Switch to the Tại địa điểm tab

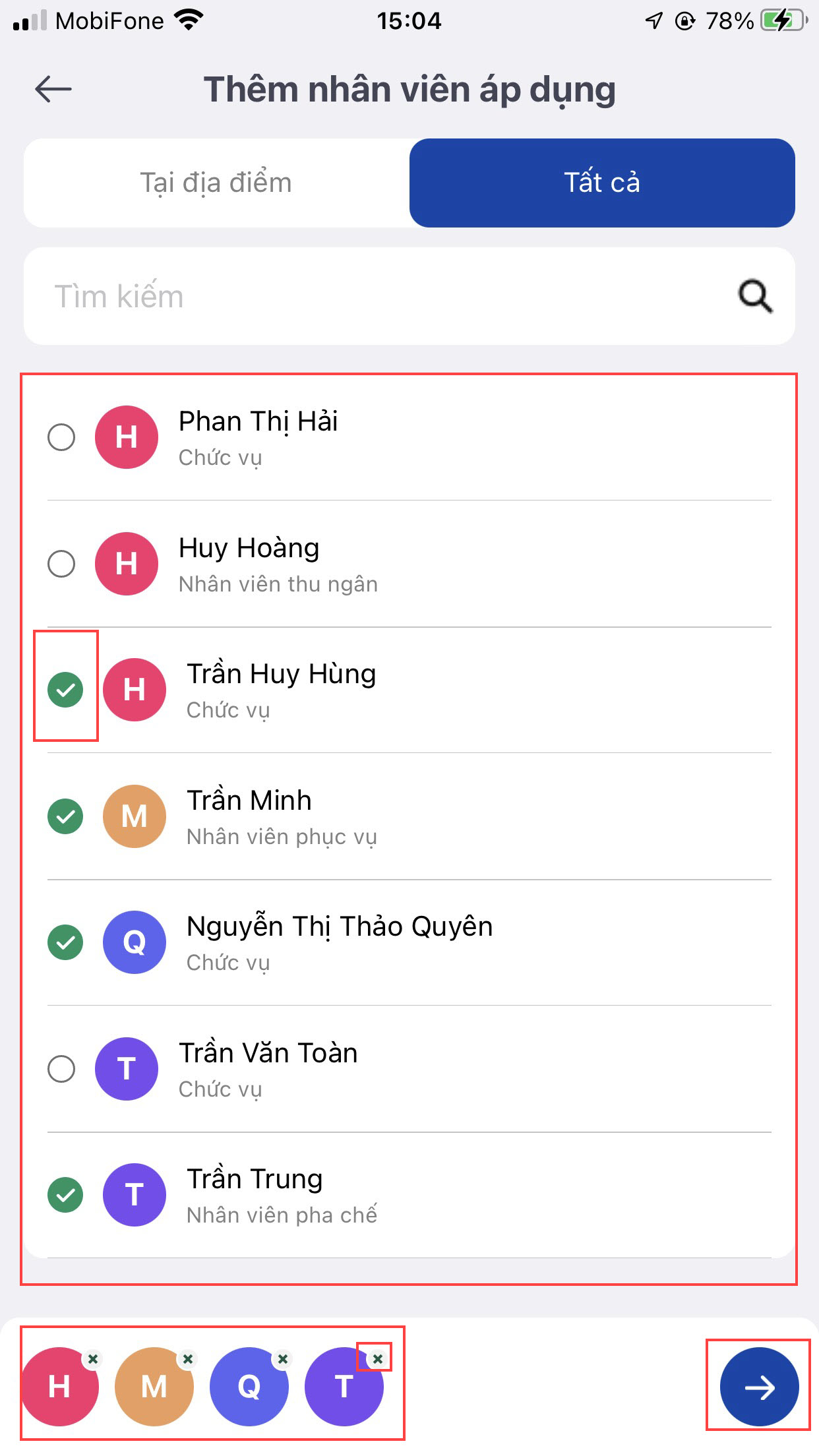216,183
